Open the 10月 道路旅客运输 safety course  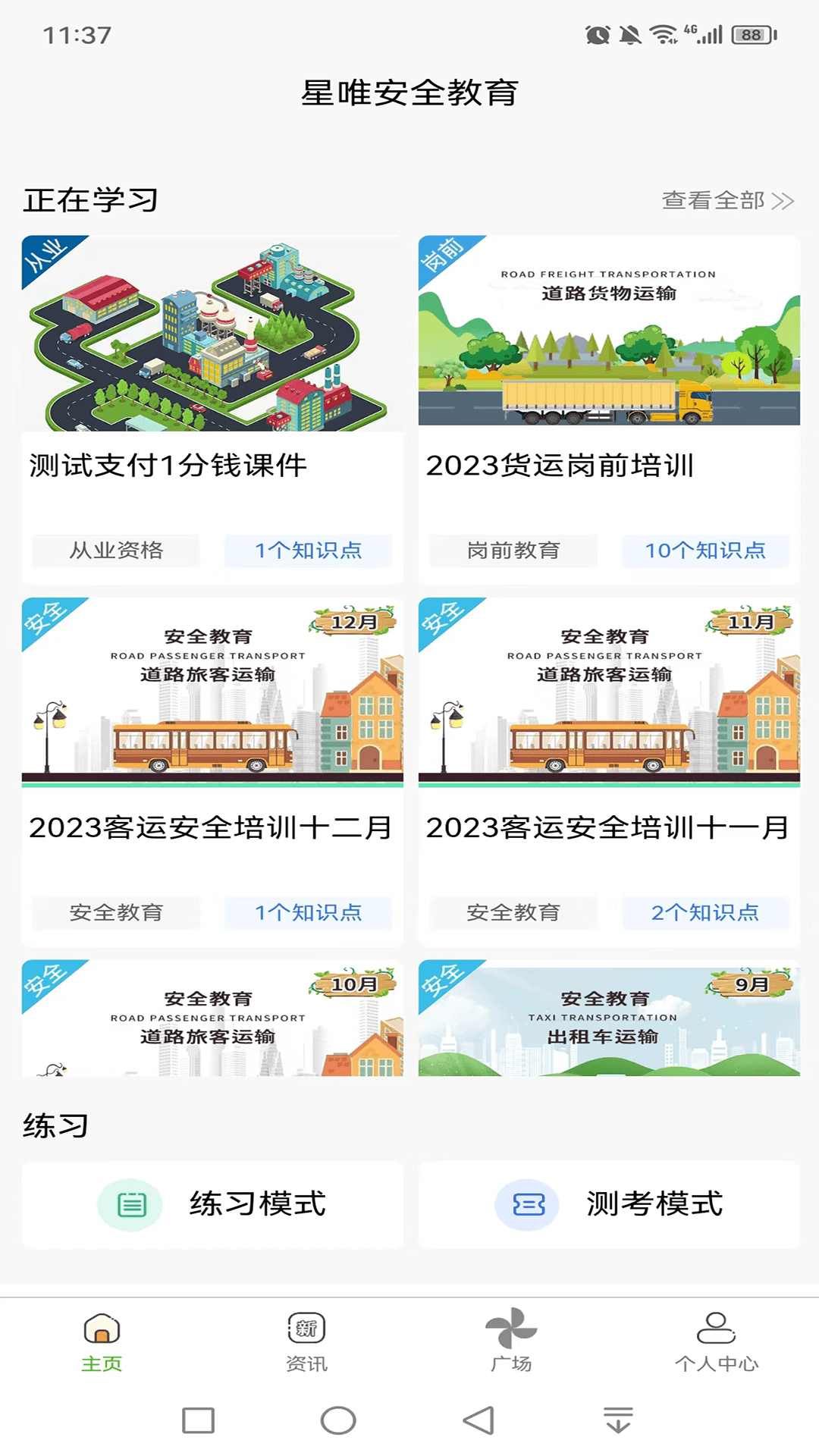tap(212, 1018)
